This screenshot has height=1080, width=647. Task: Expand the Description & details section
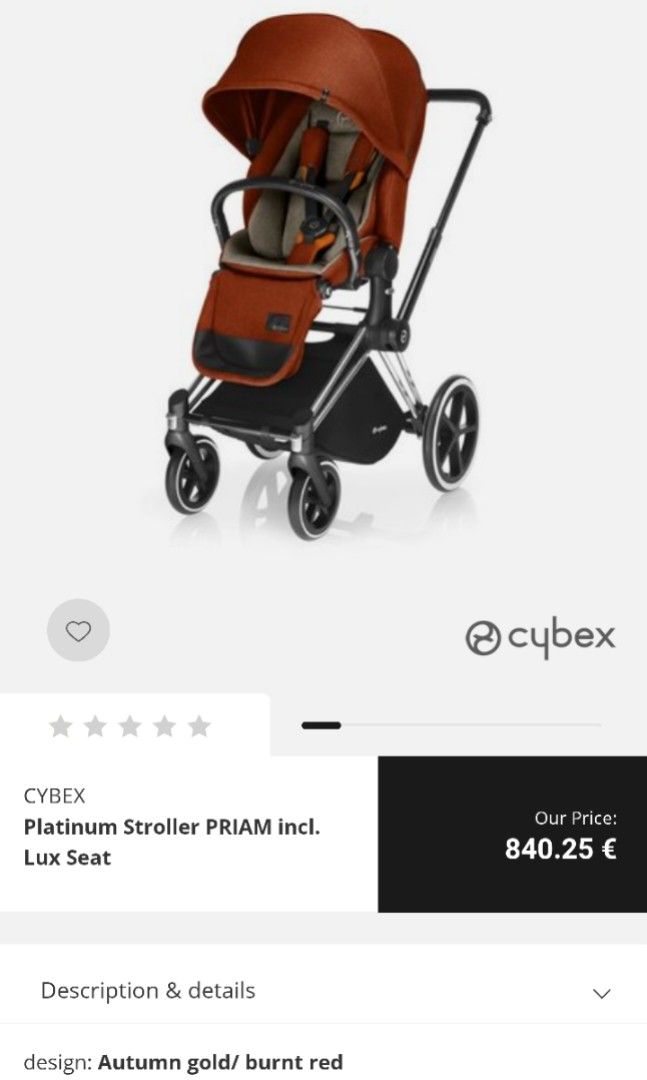coord(323,991)
